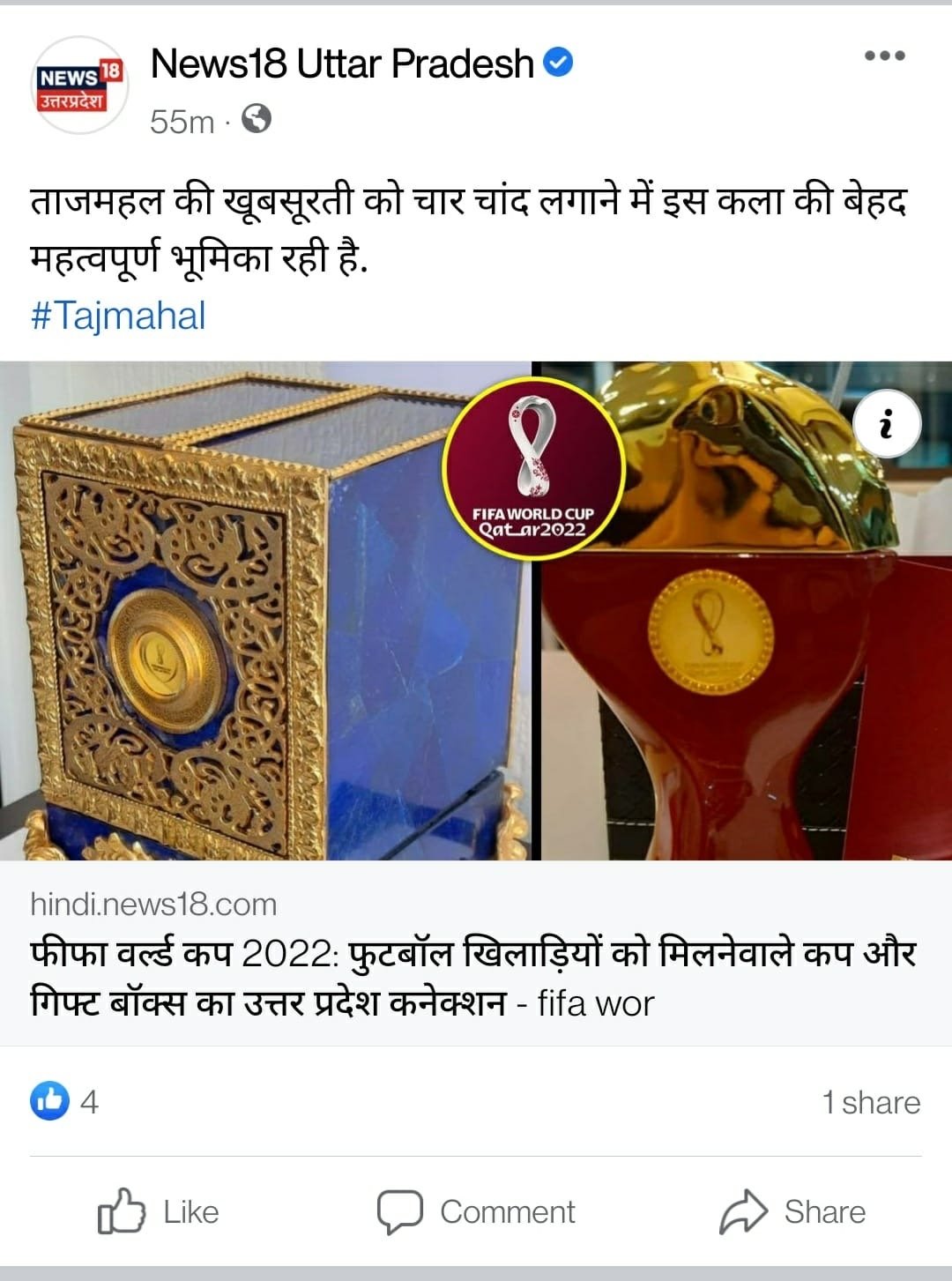View who reacted to this post
952x1281 pixels.
point(64,1101)
